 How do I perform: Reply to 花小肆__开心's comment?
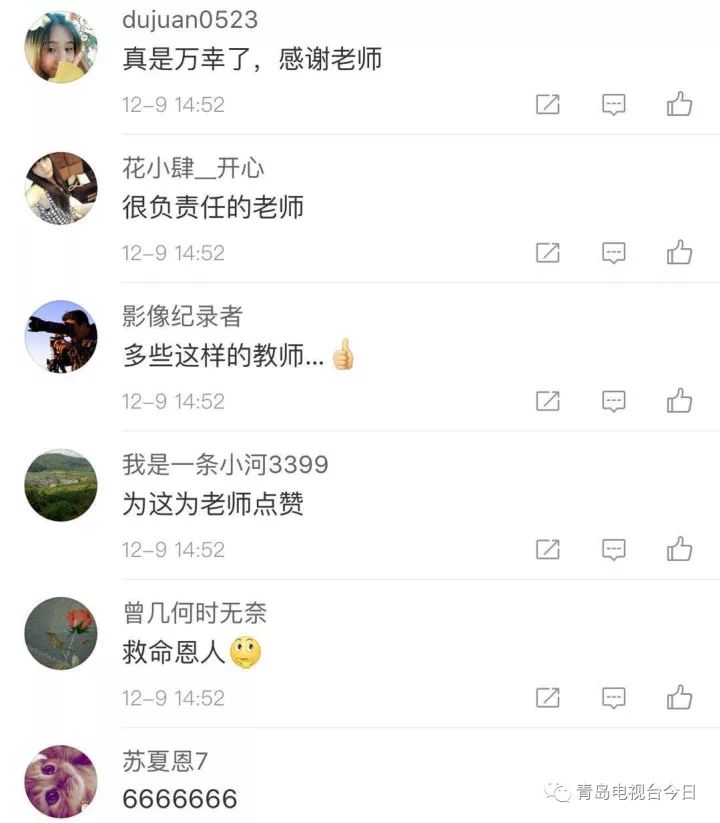pos(613,252)
